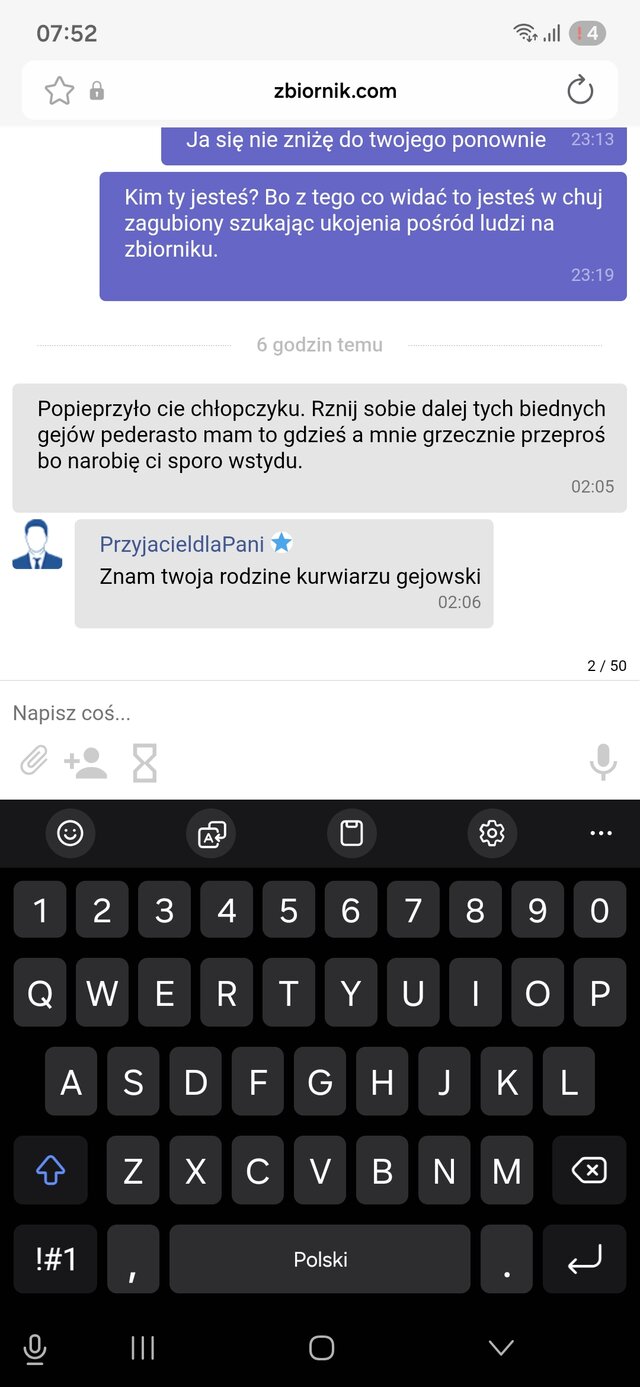Open the keyboard translate tool
This screenshot has width=640, height=1387.
tap(211, 833)
